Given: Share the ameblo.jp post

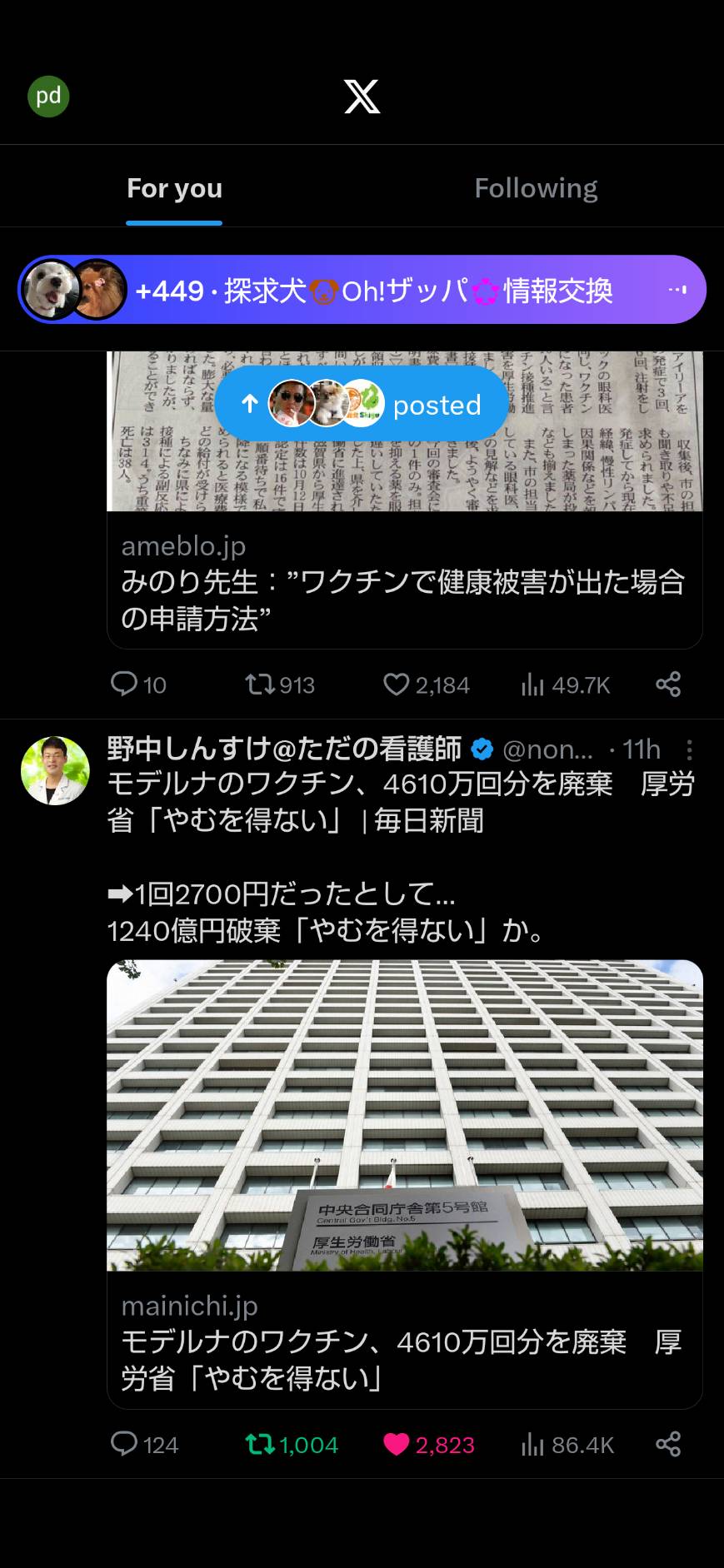Looking at the screenshot, I should (x=668, y=684).
